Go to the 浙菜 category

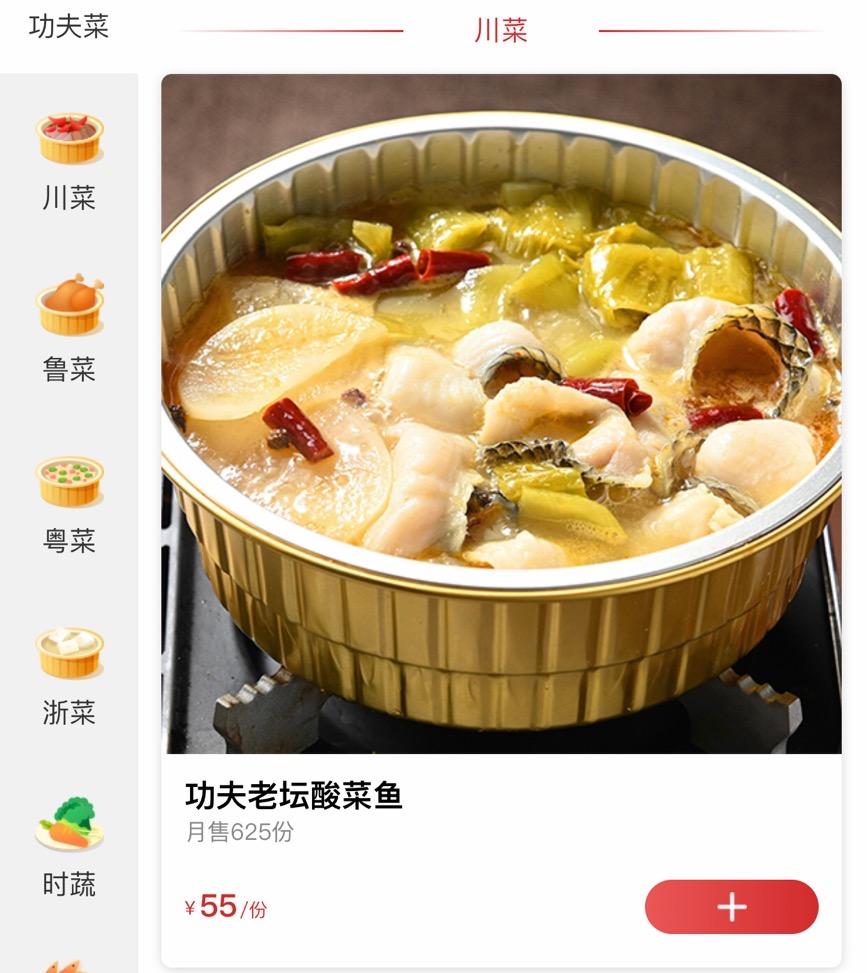click(69, 674)
